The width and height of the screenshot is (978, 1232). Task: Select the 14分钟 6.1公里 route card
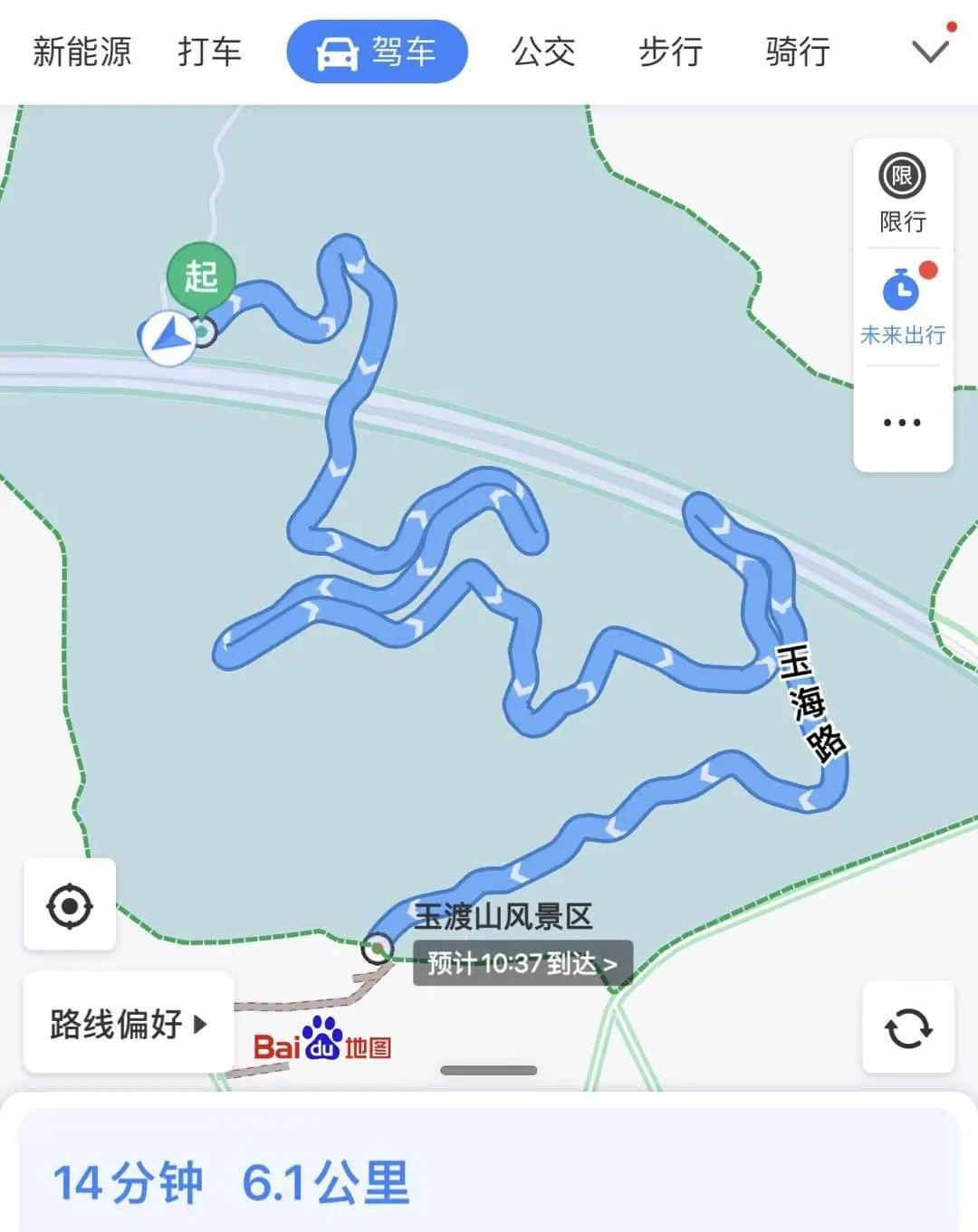[x=489, y=1181]
